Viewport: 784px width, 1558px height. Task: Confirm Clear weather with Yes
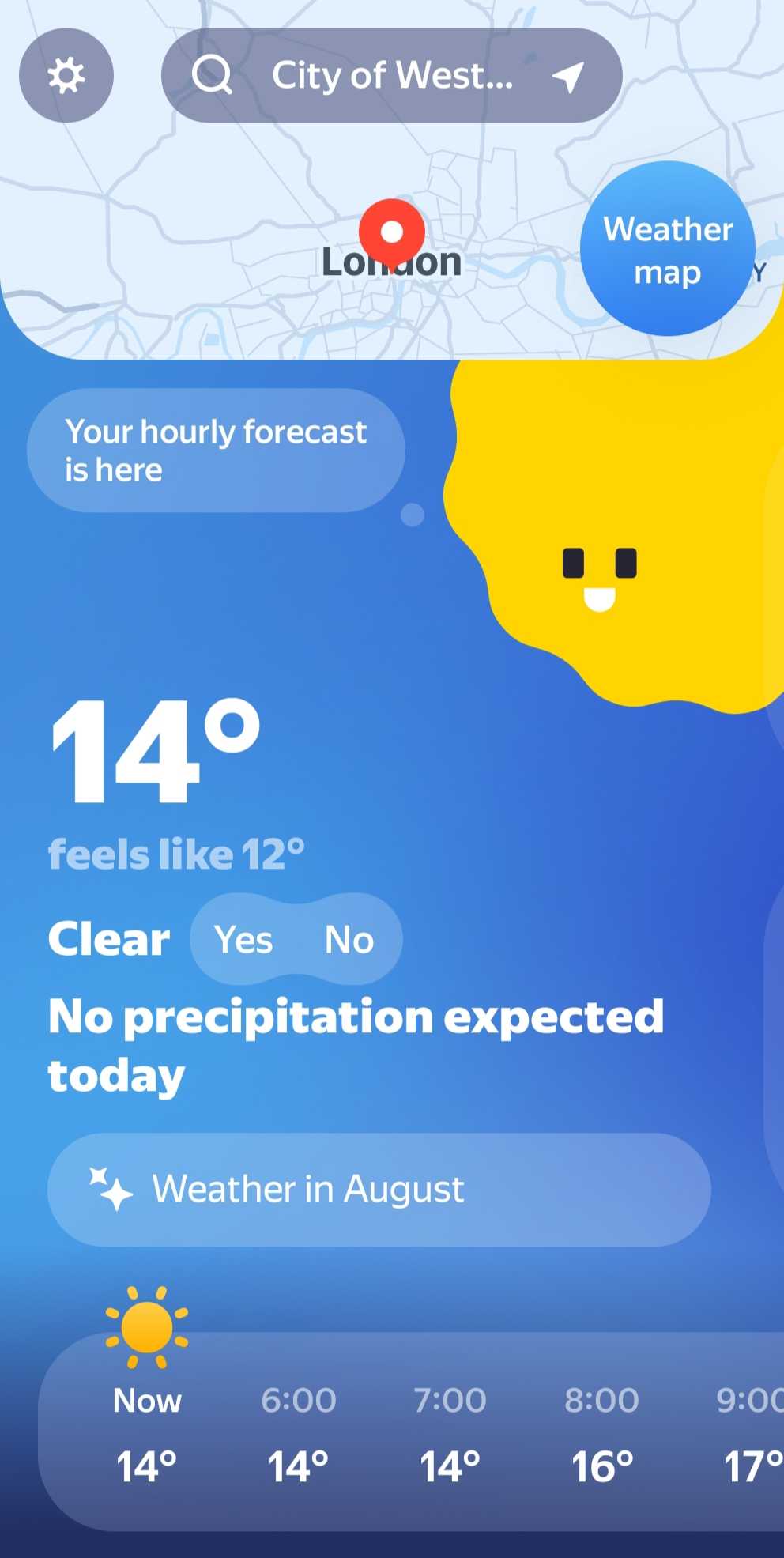[243, 939]
